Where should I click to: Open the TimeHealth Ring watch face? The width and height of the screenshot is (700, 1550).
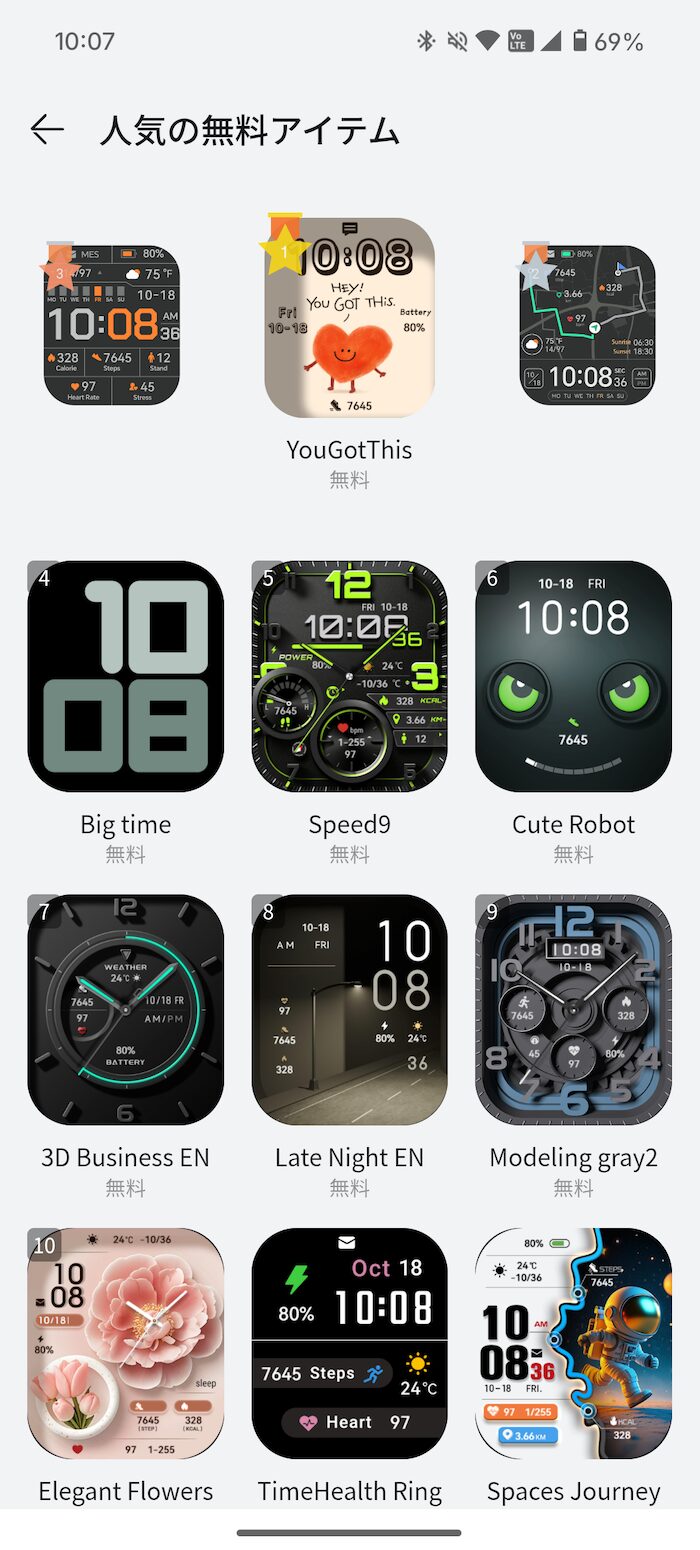tap(349, 1344)
